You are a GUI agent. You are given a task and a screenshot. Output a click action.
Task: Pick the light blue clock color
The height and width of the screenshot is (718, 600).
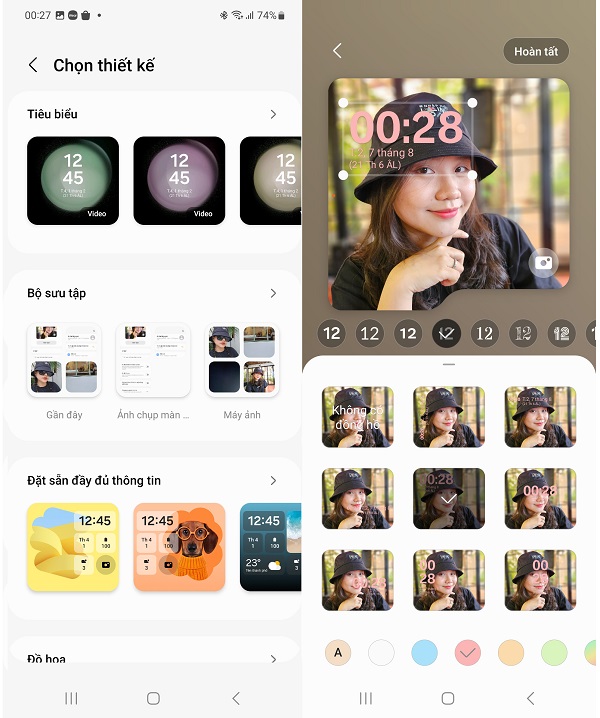coord(424,653)
